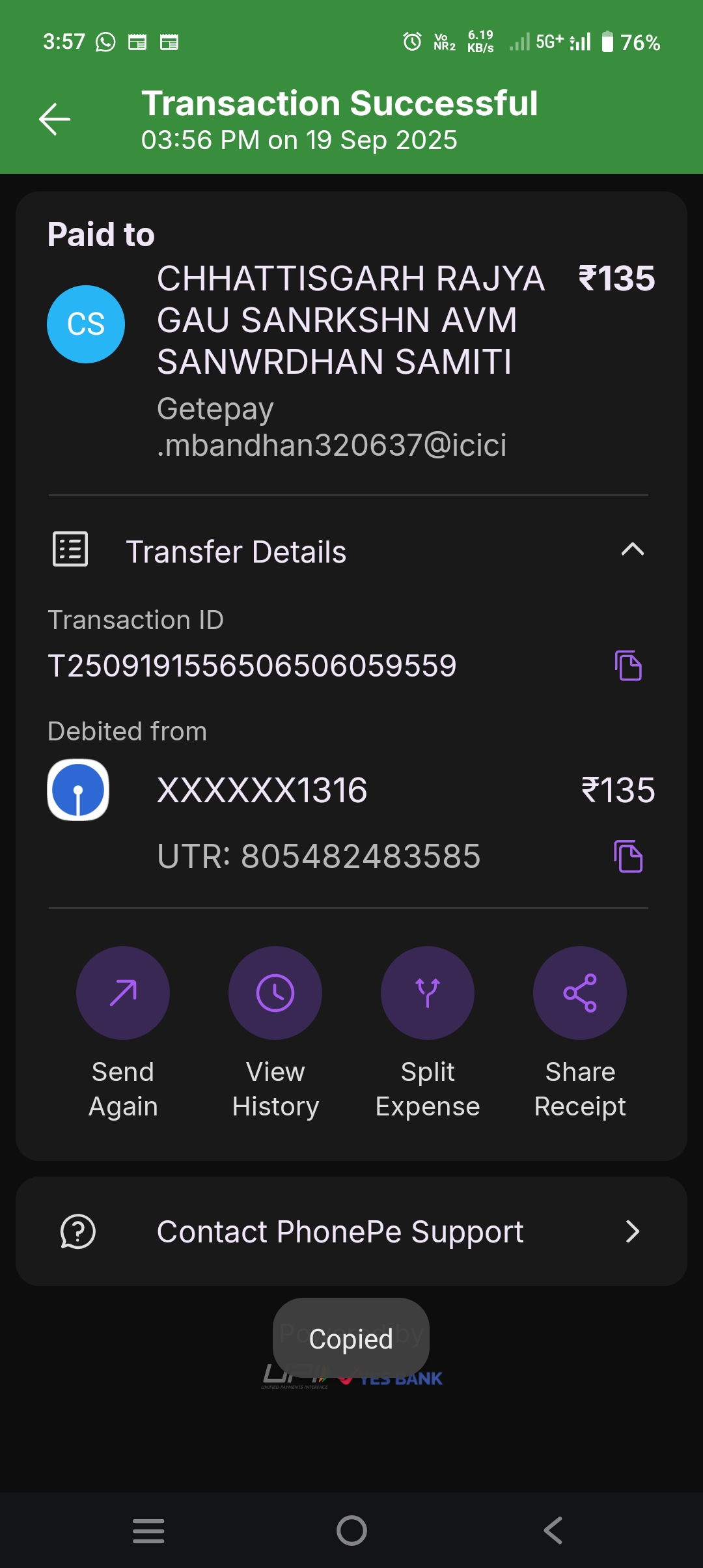Share the receipt

[580, 993]
